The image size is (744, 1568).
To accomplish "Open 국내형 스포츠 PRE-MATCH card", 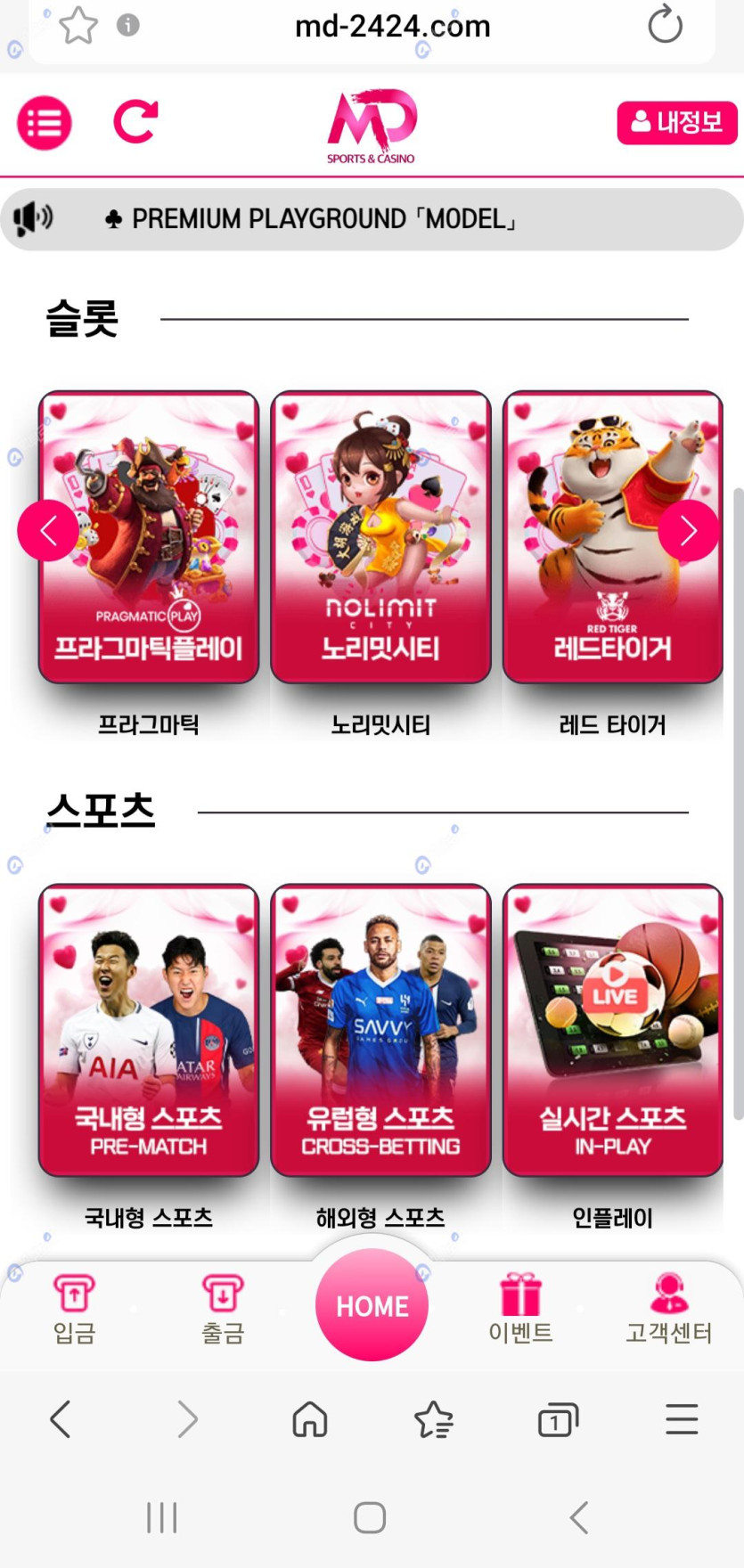I will click(149, 1029).
